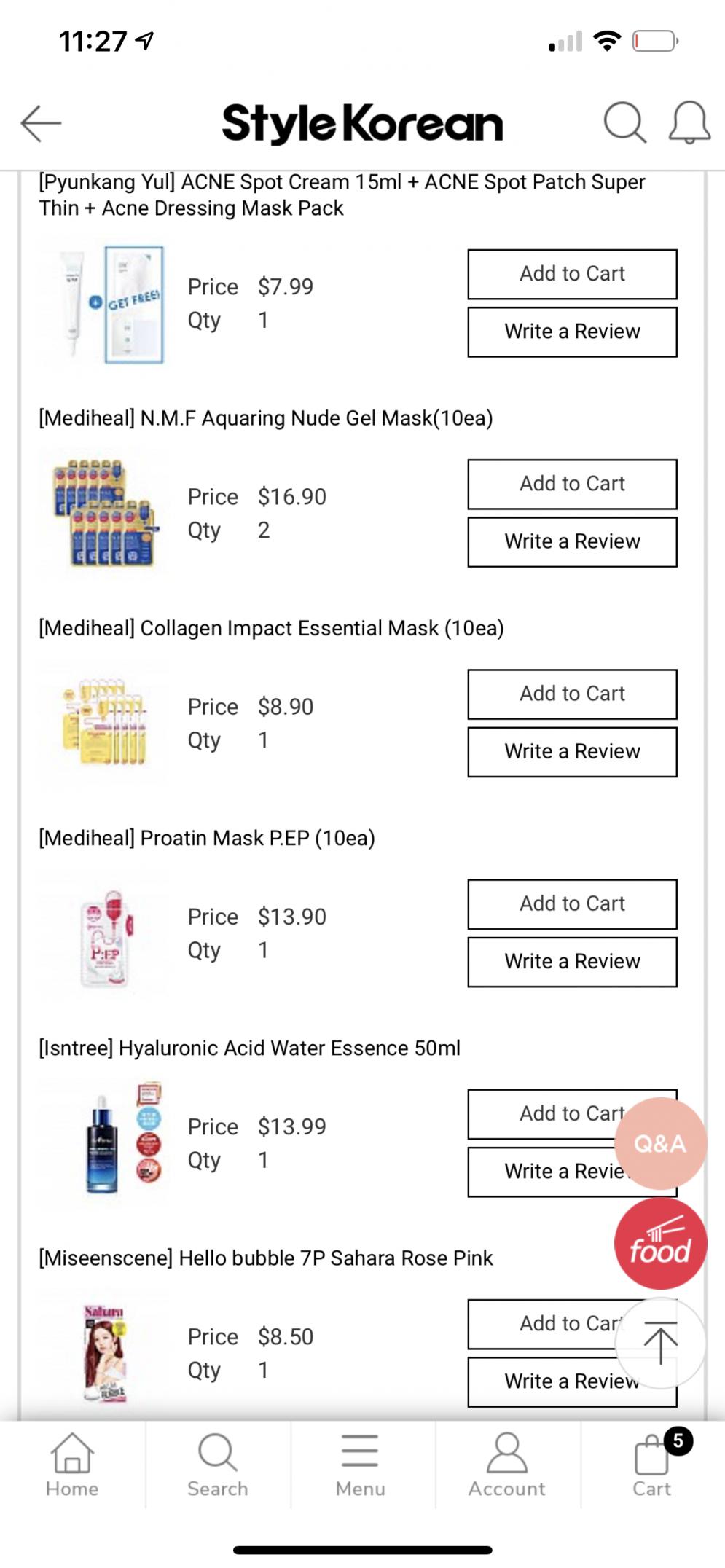
Task: Open the notifications bell
Action: (x=689, y=122)
